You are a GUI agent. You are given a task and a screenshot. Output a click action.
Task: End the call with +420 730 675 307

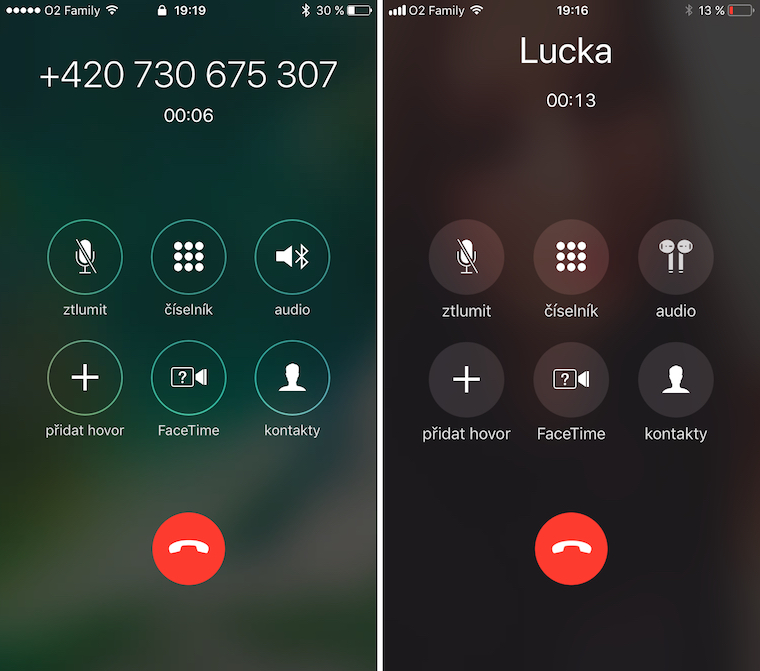tap(189, 548)
